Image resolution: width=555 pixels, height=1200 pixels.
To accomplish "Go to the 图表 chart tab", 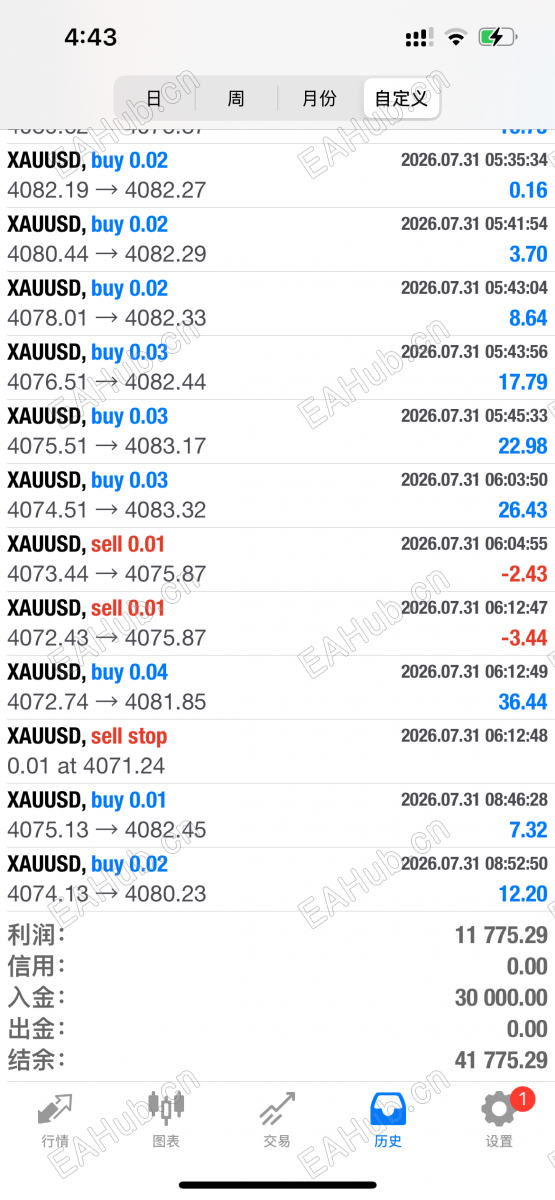I will [166, 1120].
